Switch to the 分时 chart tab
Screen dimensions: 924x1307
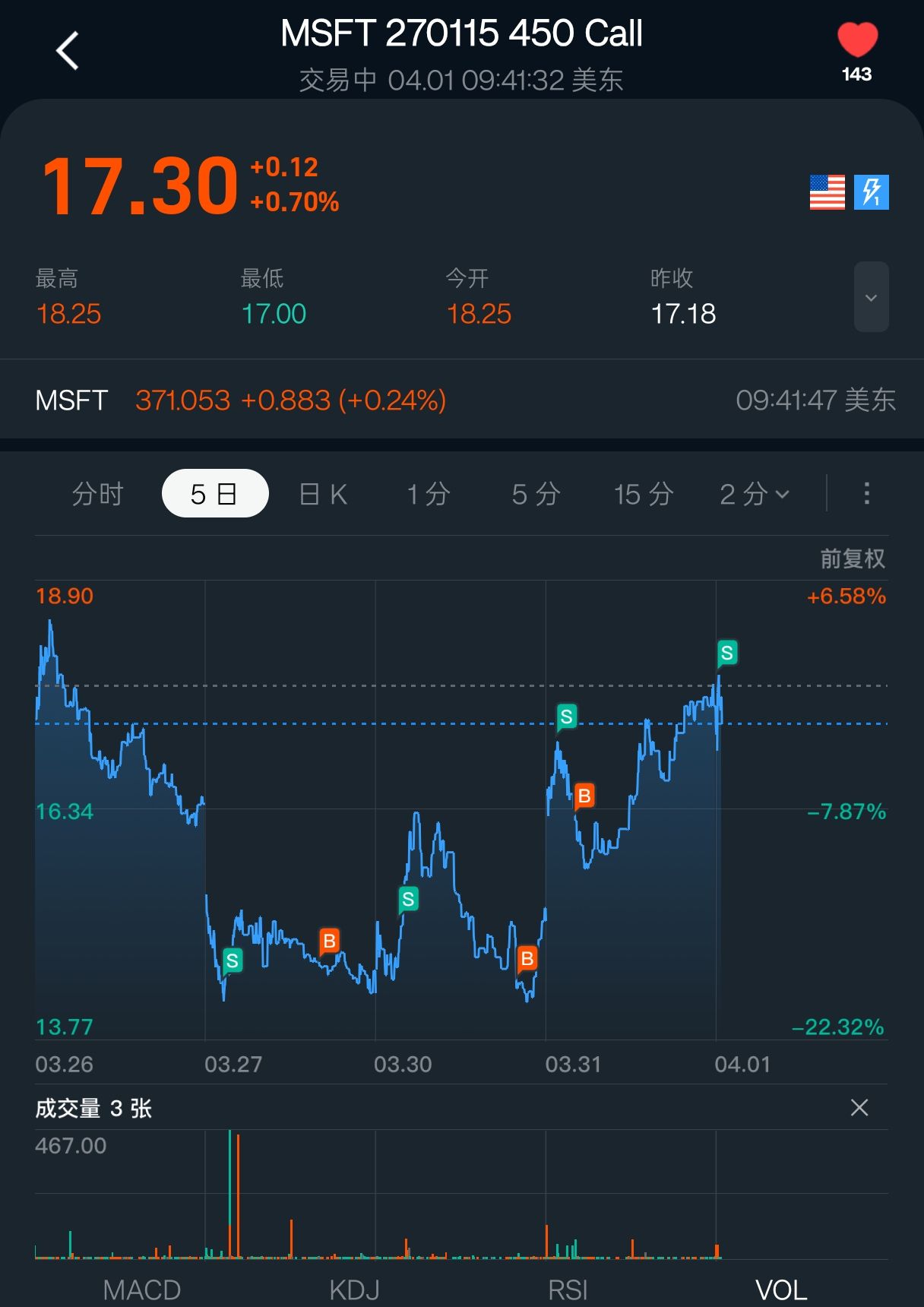click(97, 494)
